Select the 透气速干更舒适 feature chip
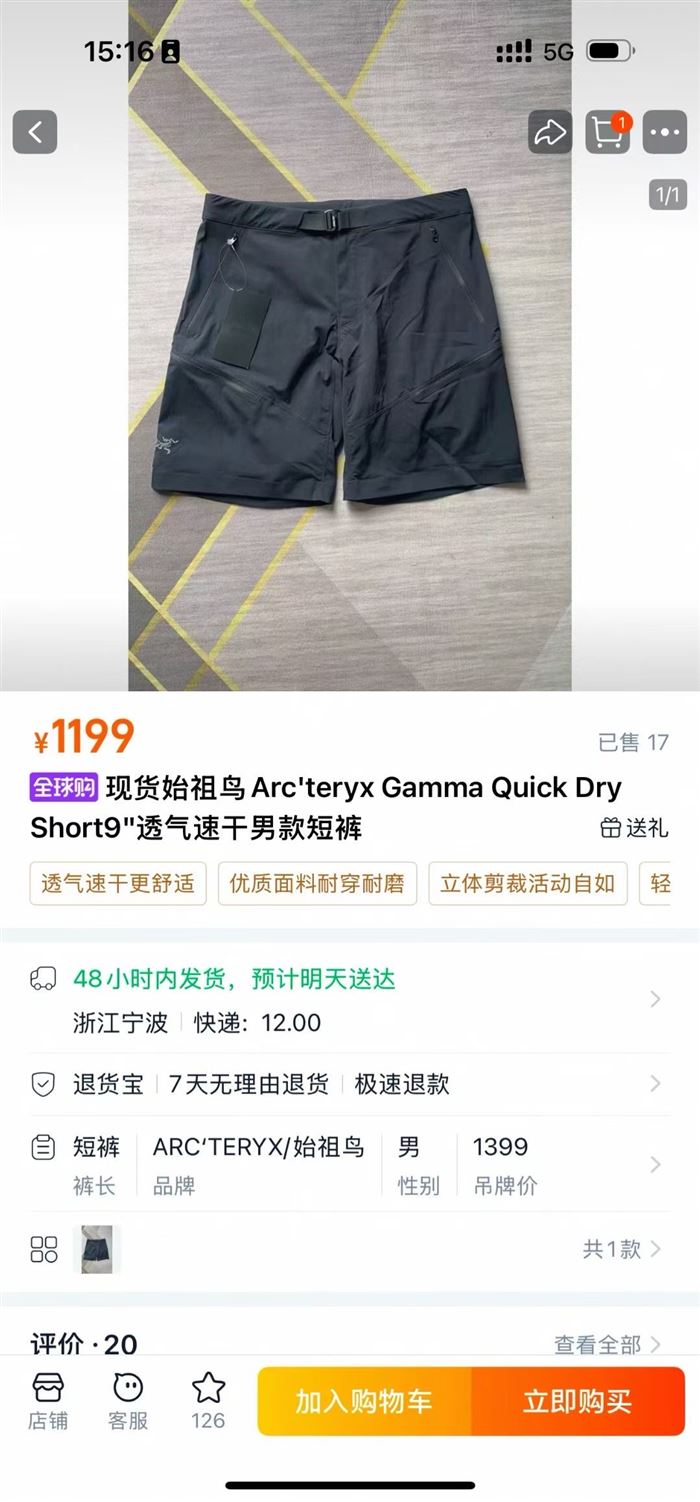The image size is (700, 1502). click(x=118, y=884)
